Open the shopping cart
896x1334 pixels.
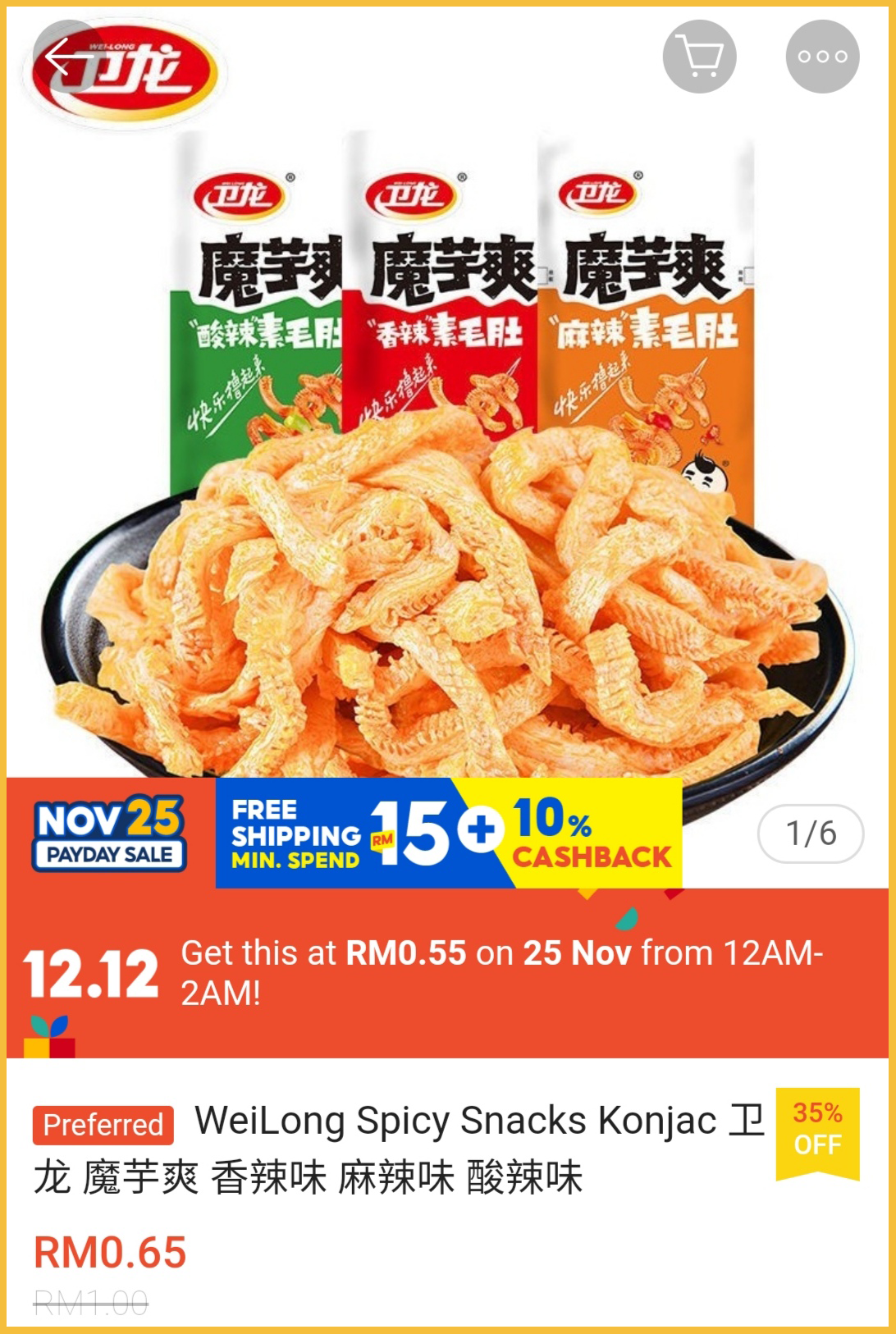click(699, 57)
